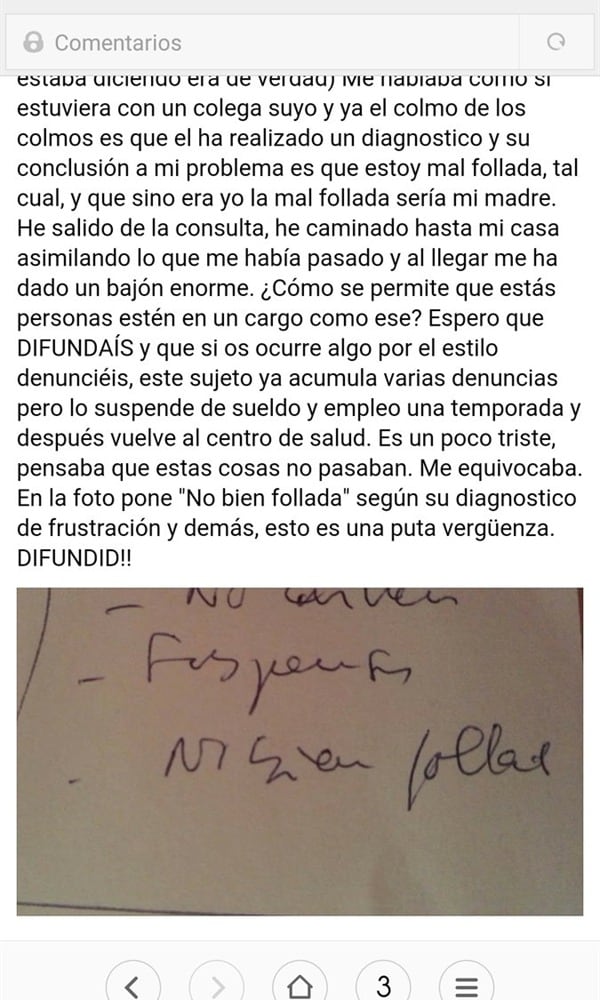Tap the Comentarios address bar

tap(263, 42)
